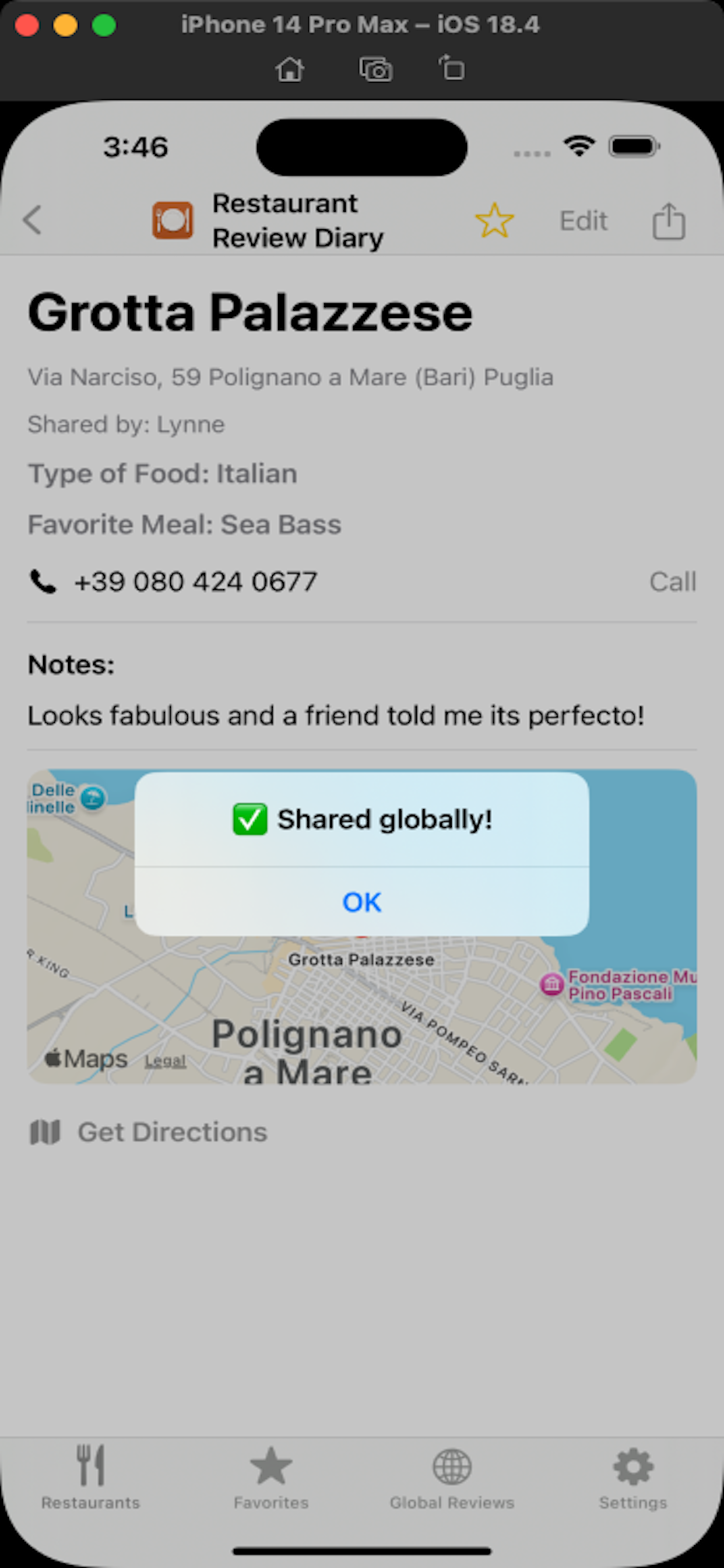Image resolution: width=724 pixels, height=1568 pixels.
Task: Dismiss the Shared globally alert with OK
Action: click(x=361, y=901)
